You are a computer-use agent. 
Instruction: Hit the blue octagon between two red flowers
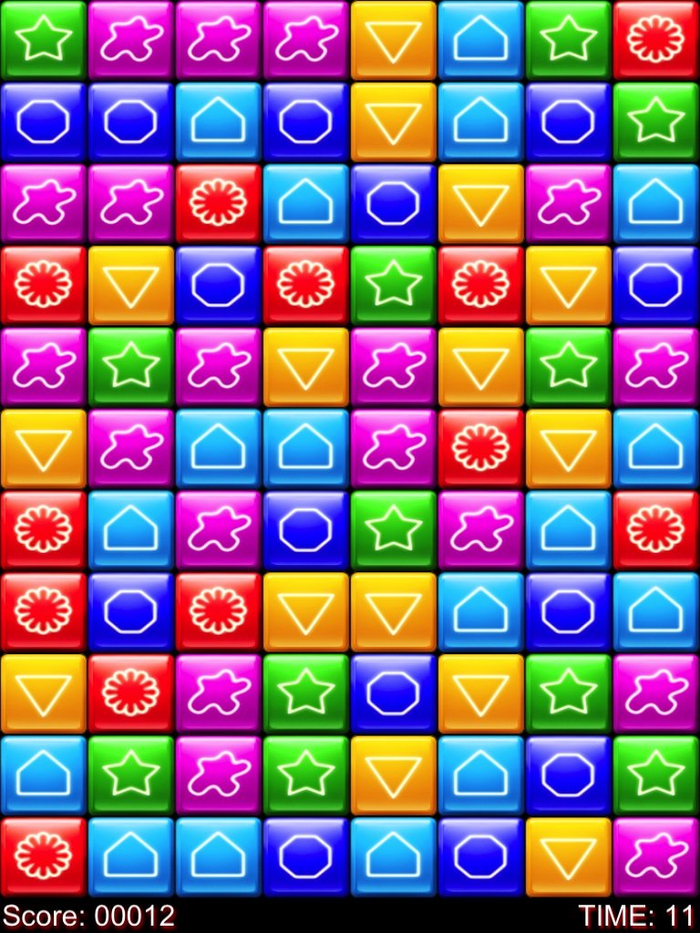(x=130, y=613)
